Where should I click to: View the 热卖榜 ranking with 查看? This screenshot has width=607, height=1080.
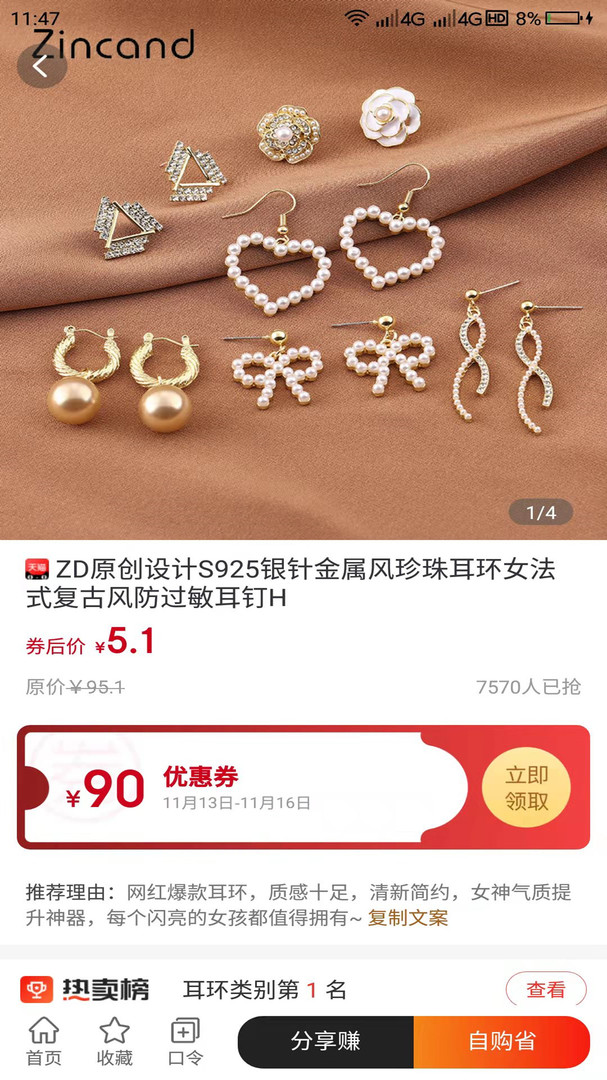pyautogui.click(x=545, y=990)
